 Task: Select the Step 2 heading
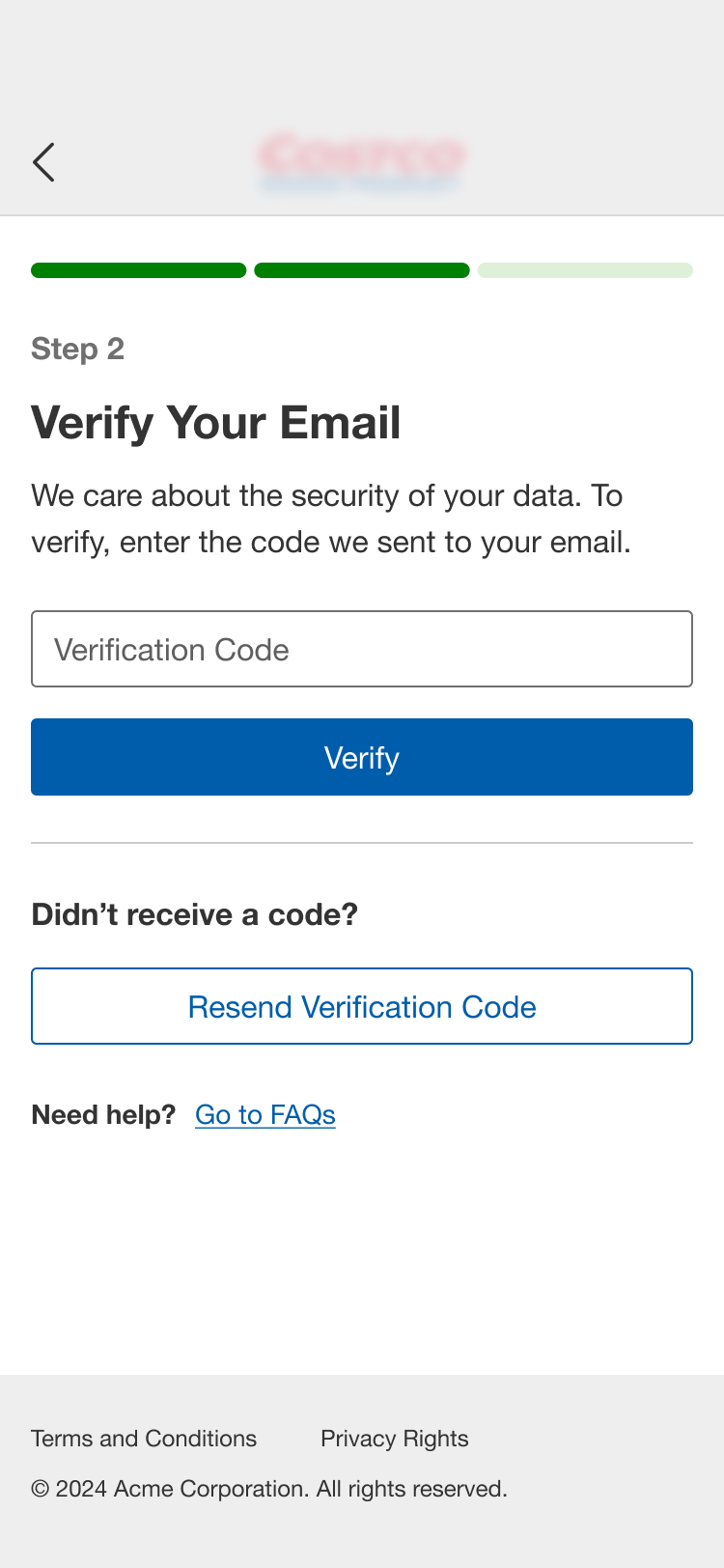pos(78,350)
